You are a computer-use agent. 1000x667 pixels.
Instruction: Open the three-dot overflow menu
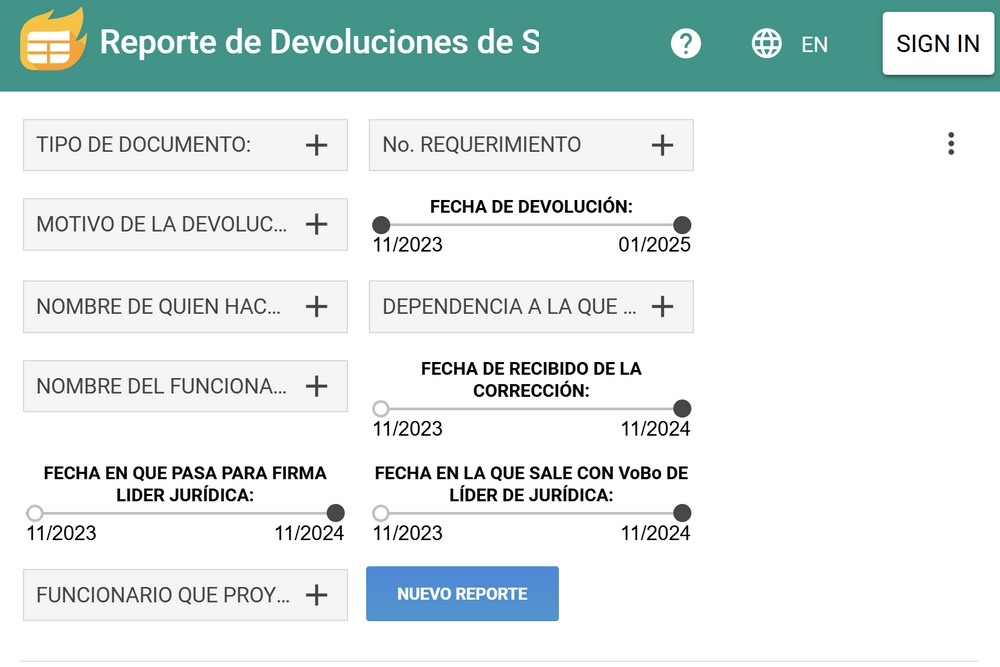[951, 144]
